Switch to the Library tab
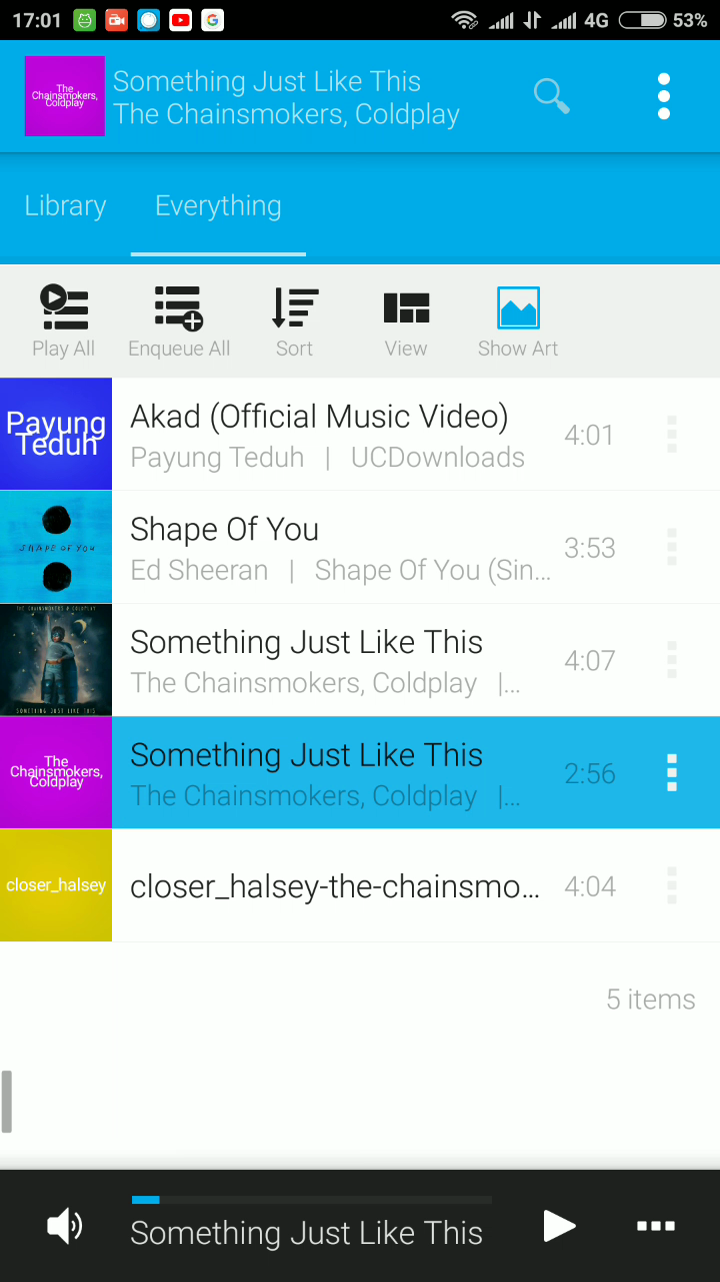 coord(65,206)
